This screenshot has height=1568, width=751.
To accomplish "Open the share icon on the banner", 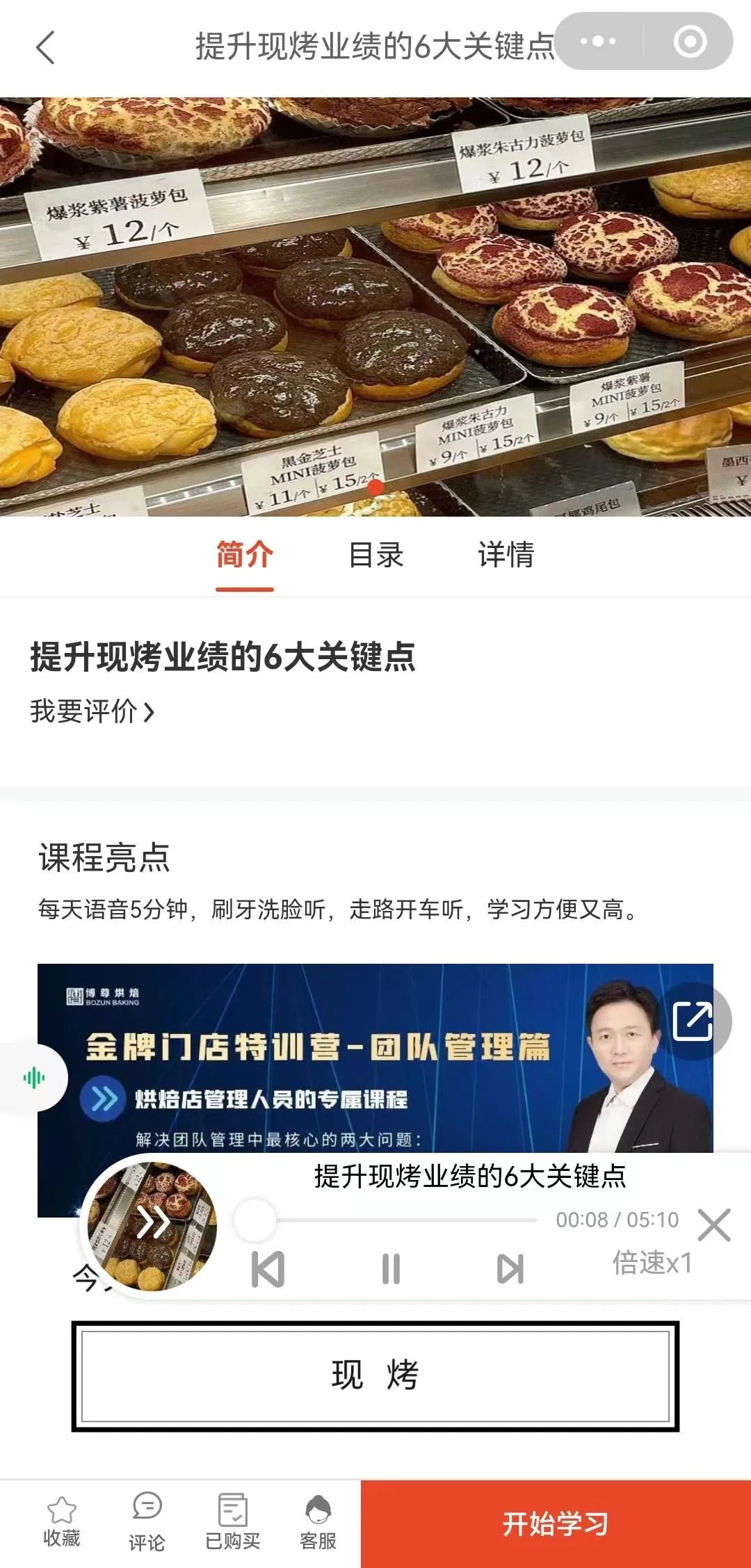I will 693,1021.
